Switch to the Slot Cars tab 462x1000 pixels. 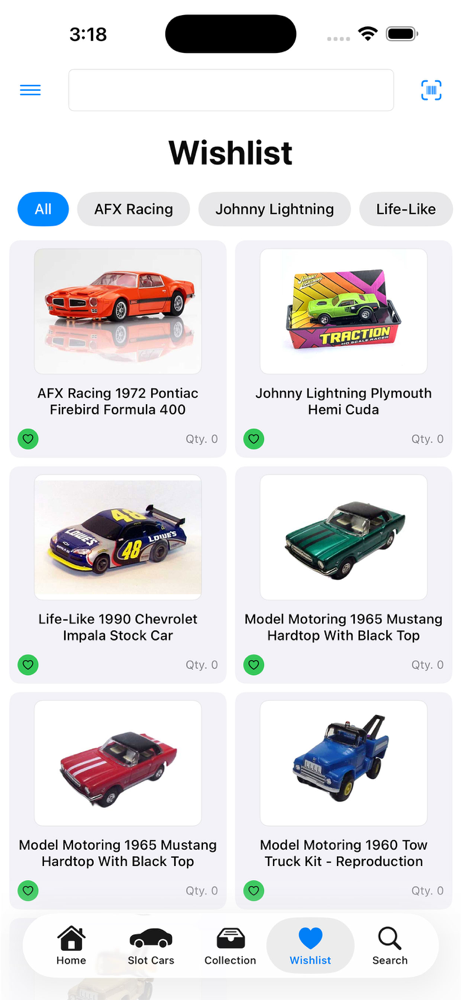tap(151, 946)
